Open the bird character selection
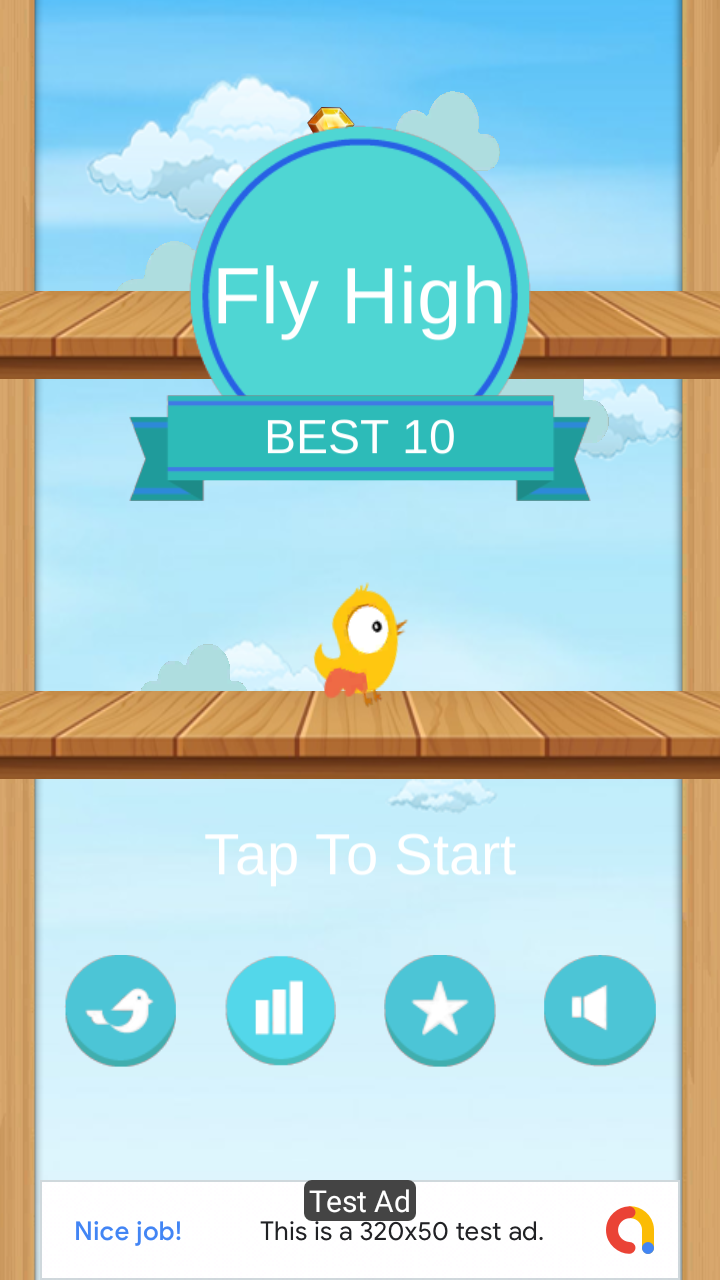 121,1009
